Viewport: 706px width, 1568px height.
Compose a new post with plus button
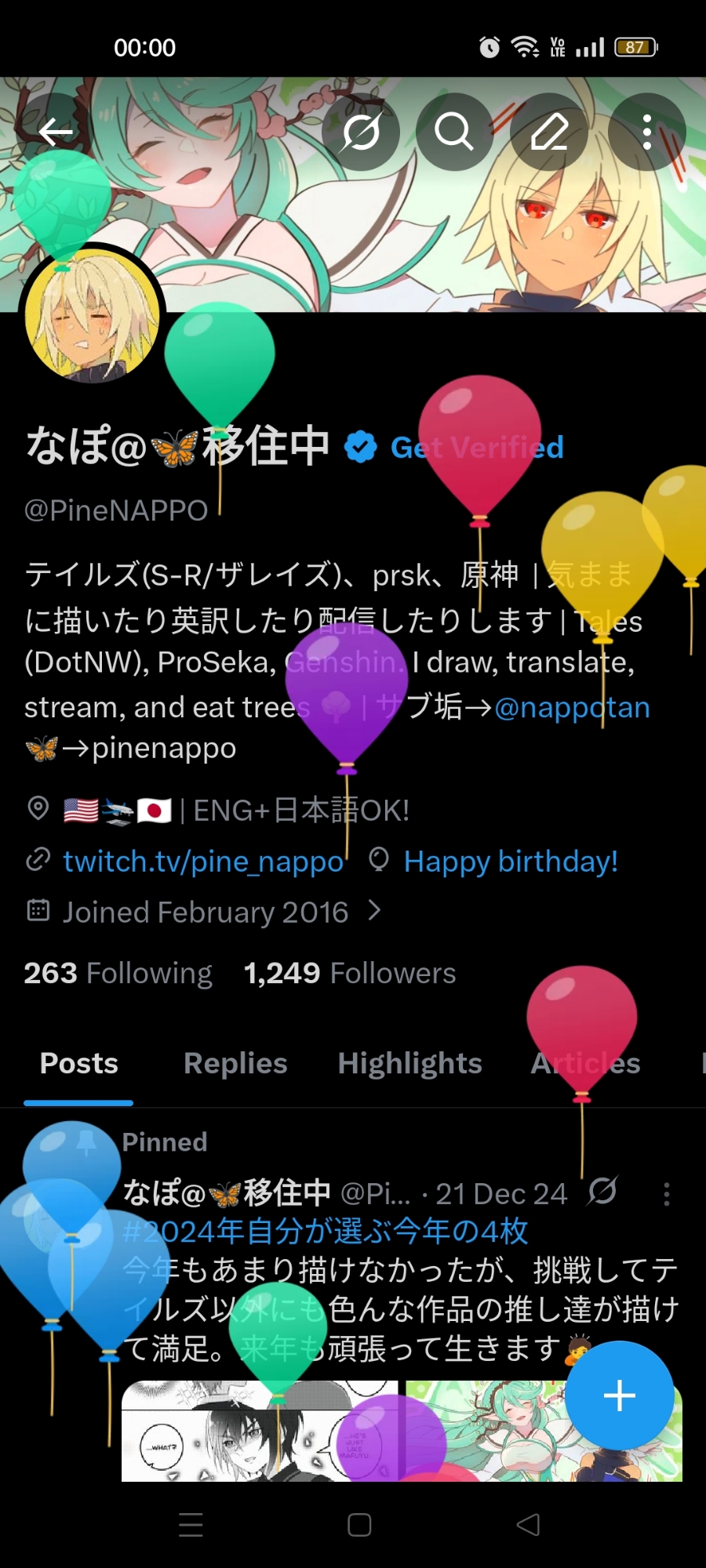pos(619,1396)
